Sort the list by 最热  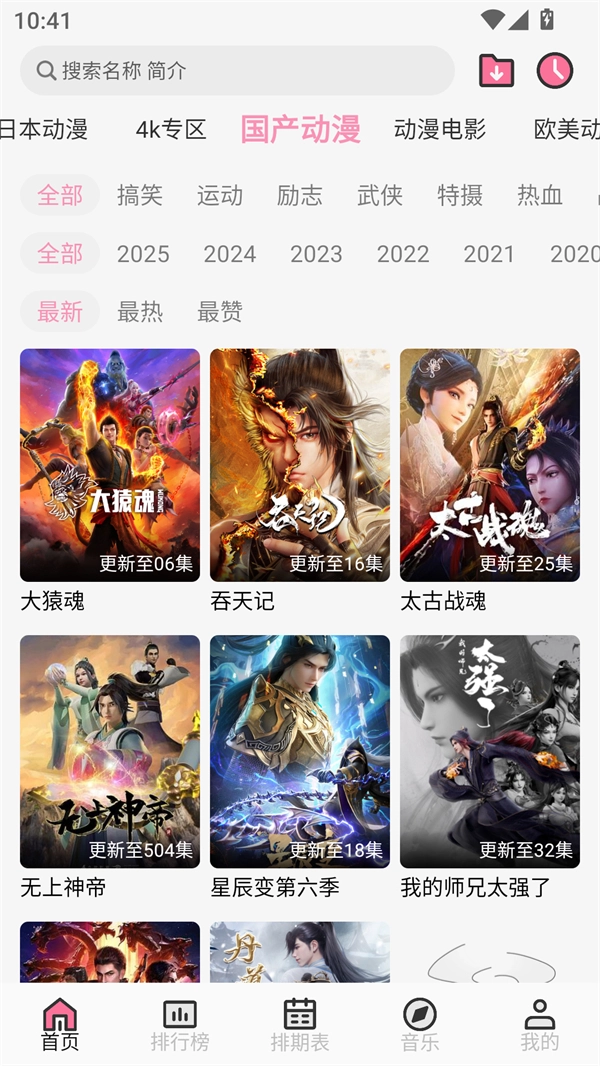140,312
